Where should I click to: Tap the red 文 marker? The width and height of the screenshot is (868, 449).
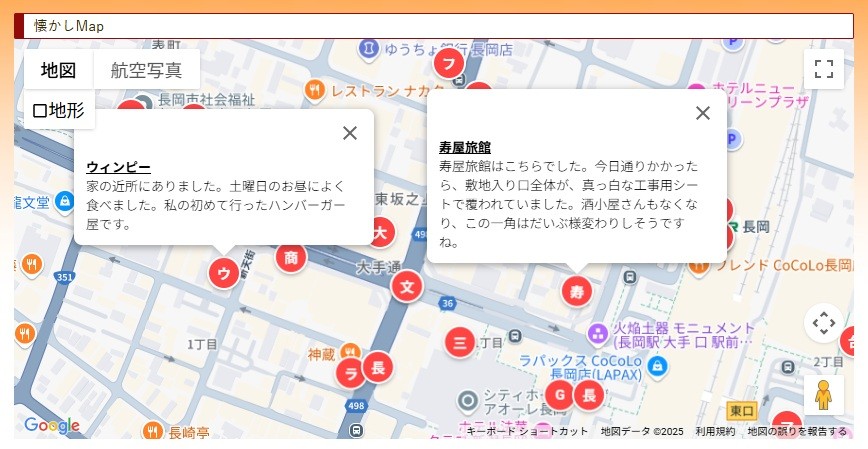[x=406, y=287]
